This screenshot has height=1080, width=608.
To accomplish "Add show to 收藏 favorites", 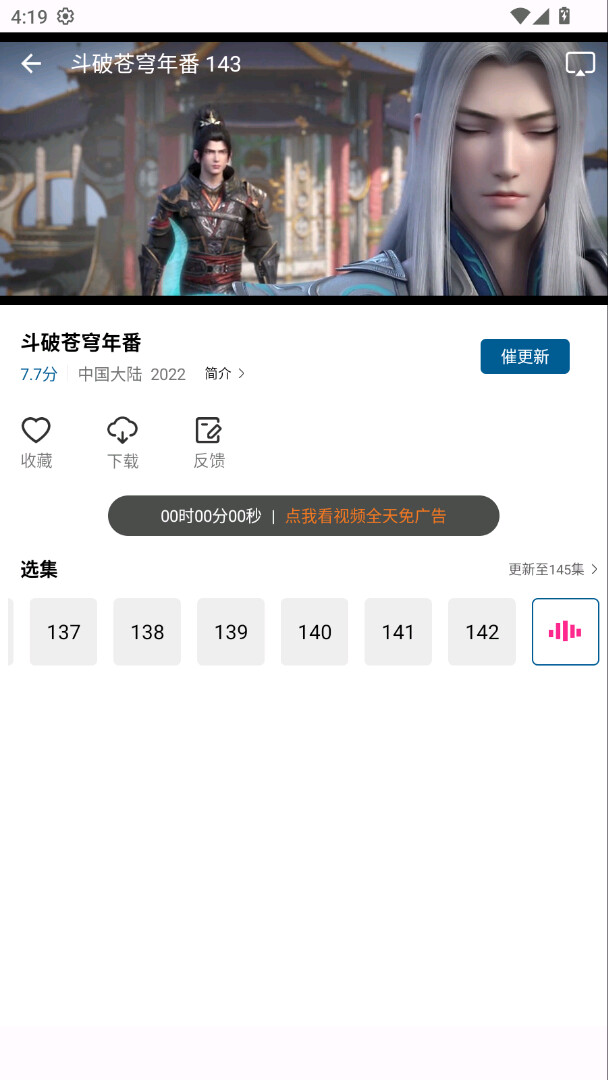I will 36,442.
